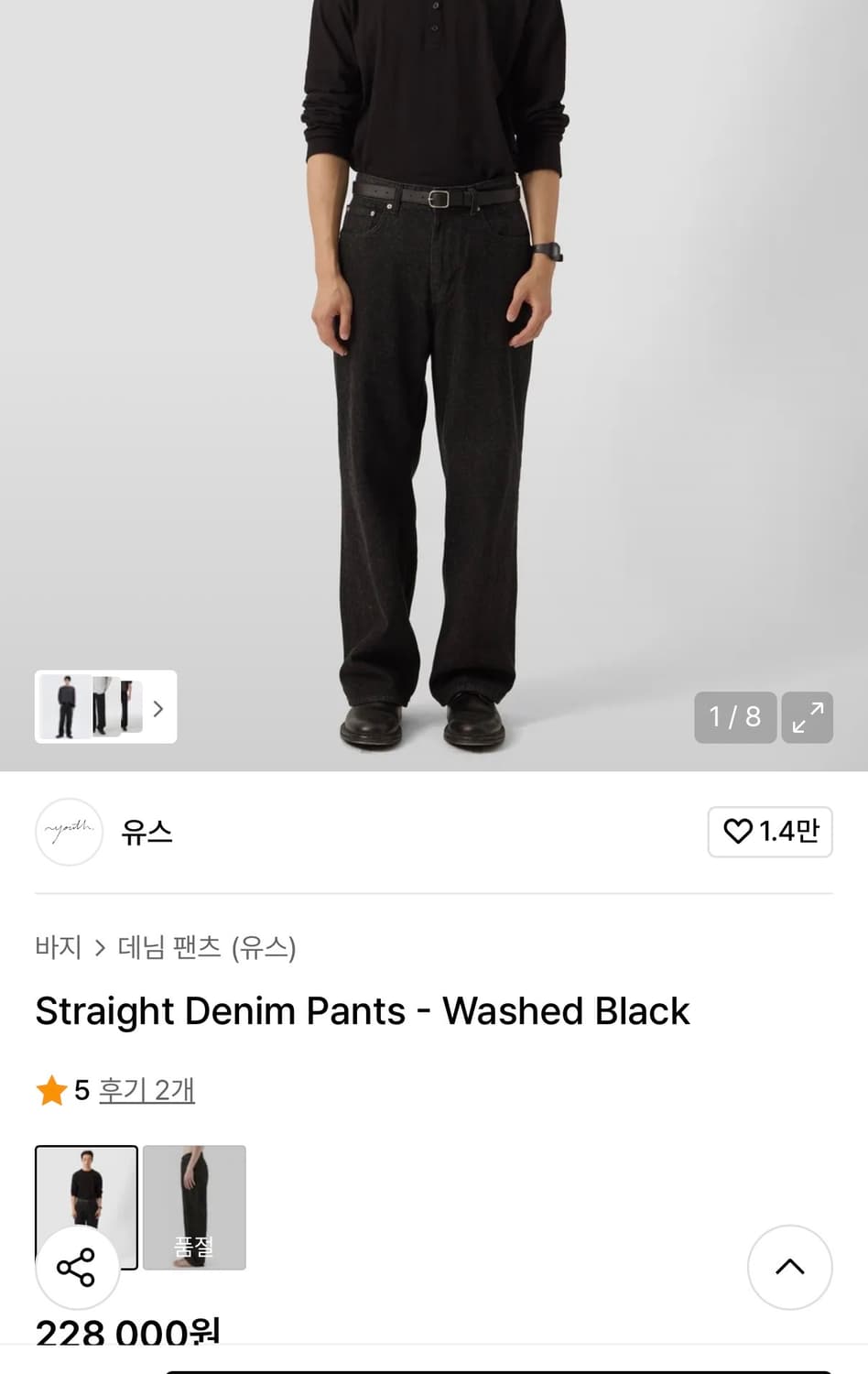The height and width of the screenshot is (1374, 868).
Task: Select the orange star rating icon
Action: [50, 1090]
